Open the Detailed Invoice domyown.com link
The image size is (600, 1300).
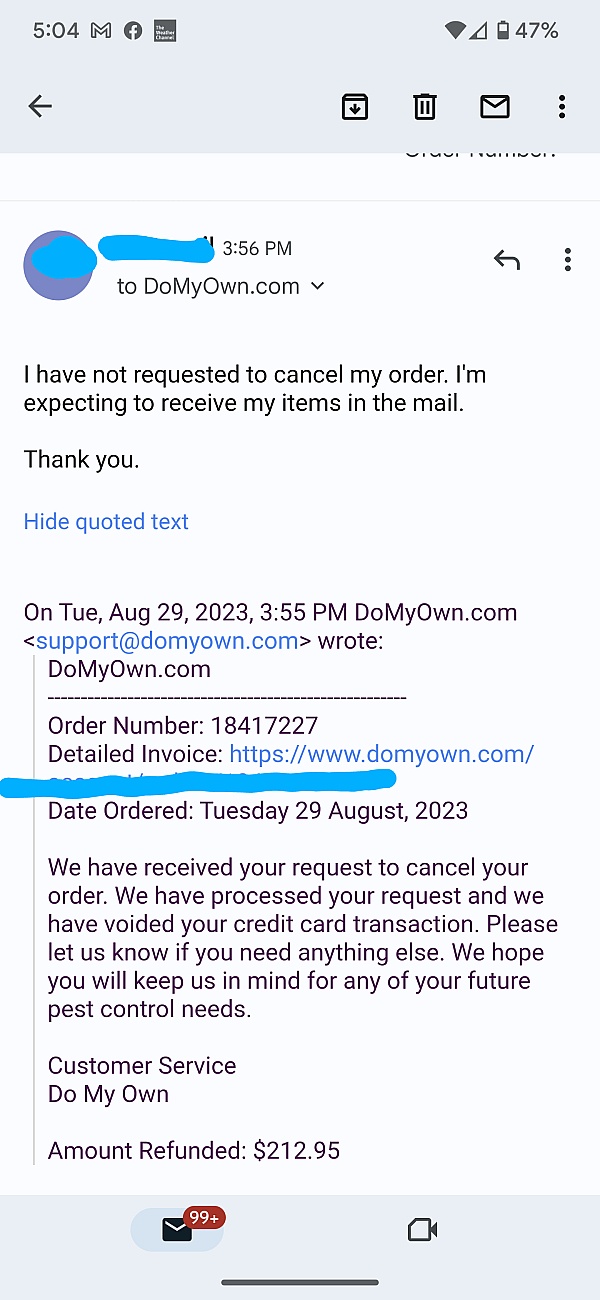(x=382, y=754)
